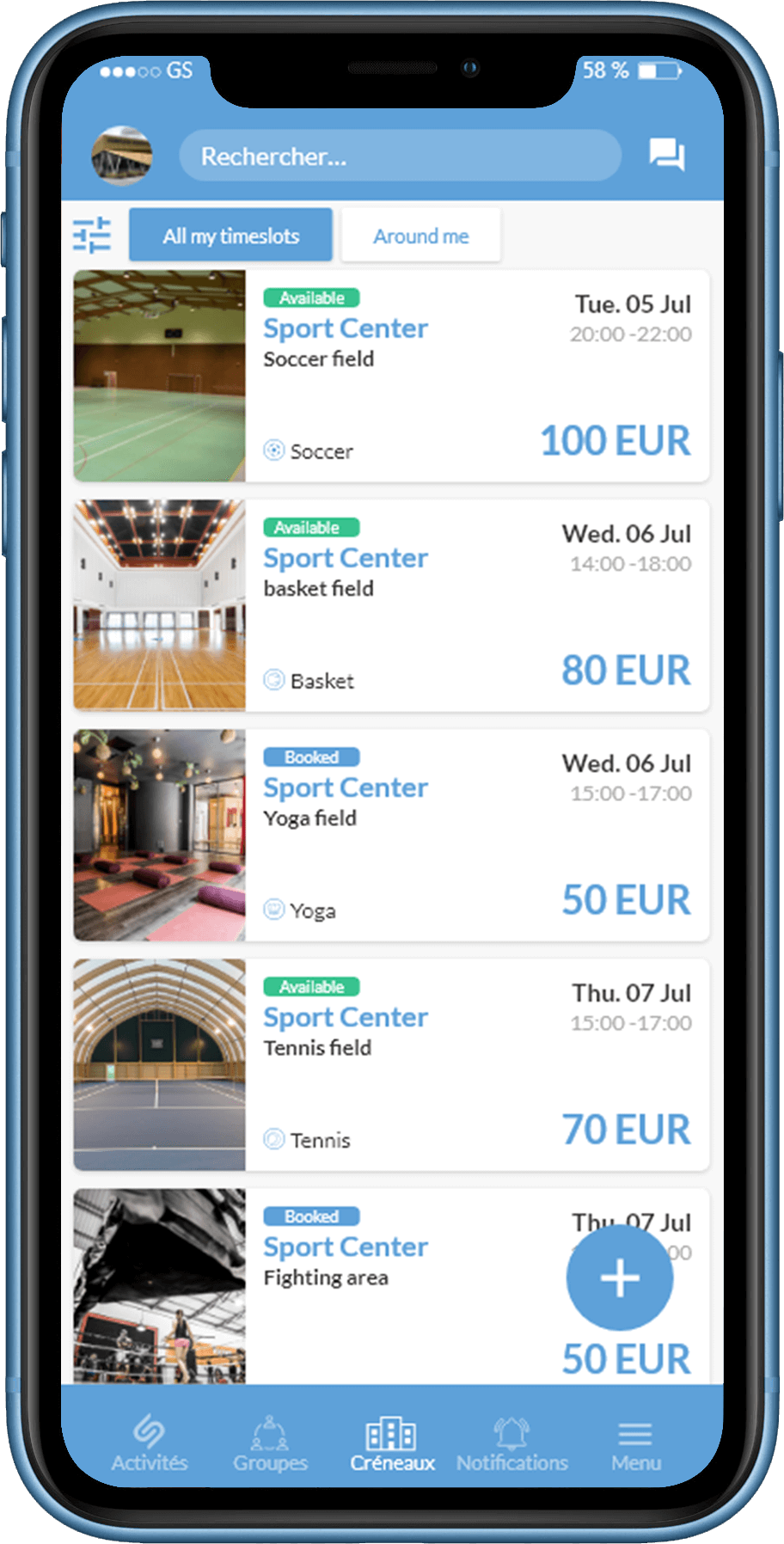
Task: Open the chat messages icon
Action: click(666, 155)
